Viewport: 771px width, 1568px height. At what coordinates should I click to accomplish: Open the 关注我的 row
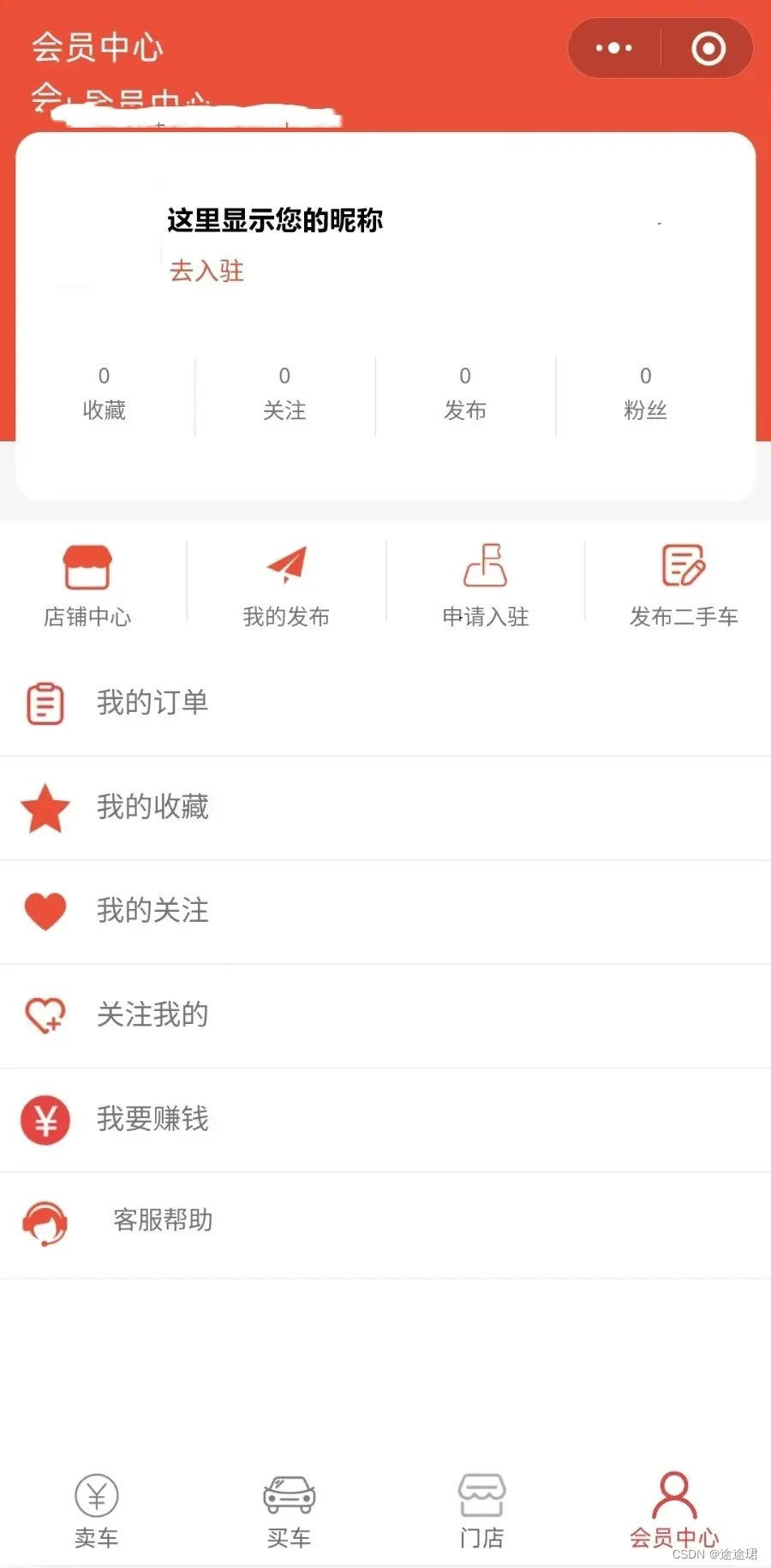click(385, 1016)
